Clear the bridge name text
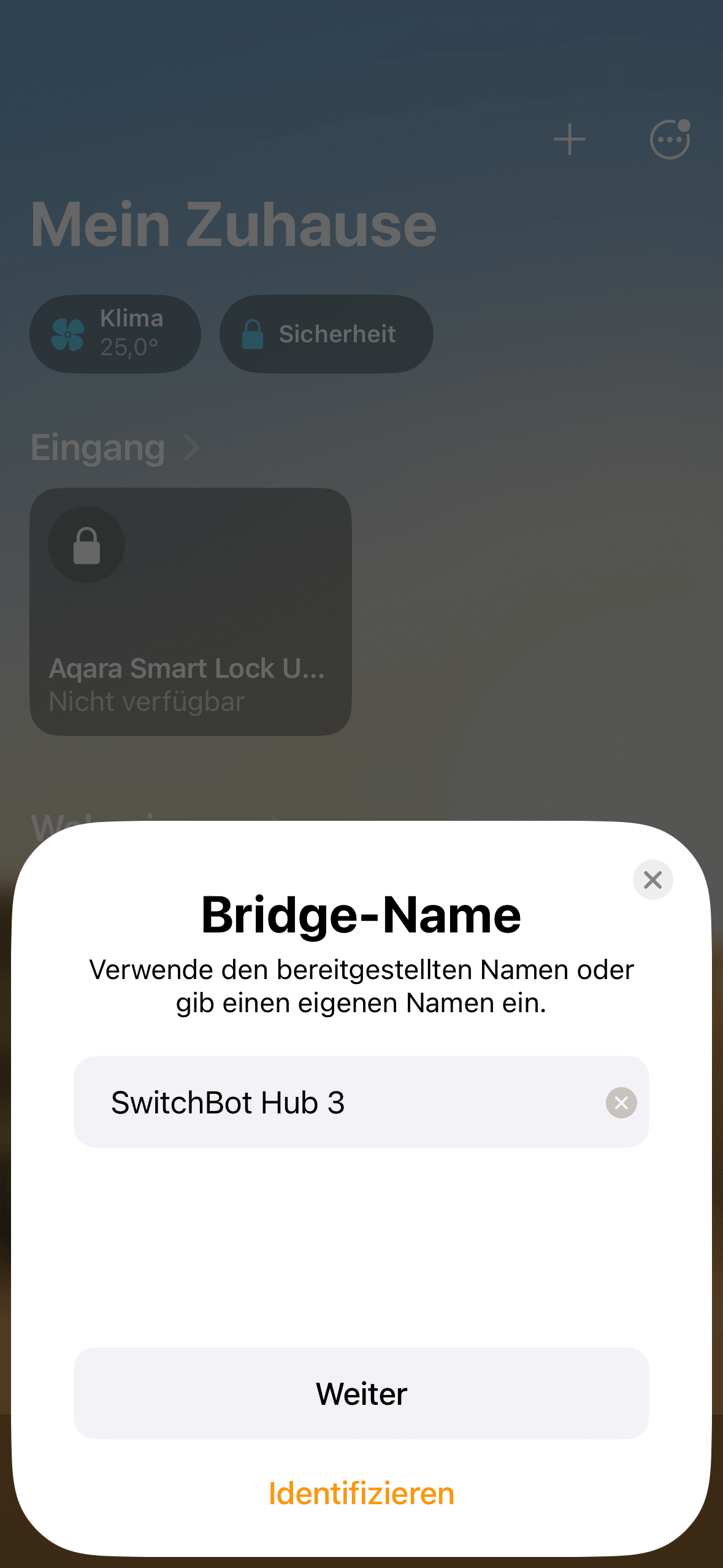 tap(621, 1103)
